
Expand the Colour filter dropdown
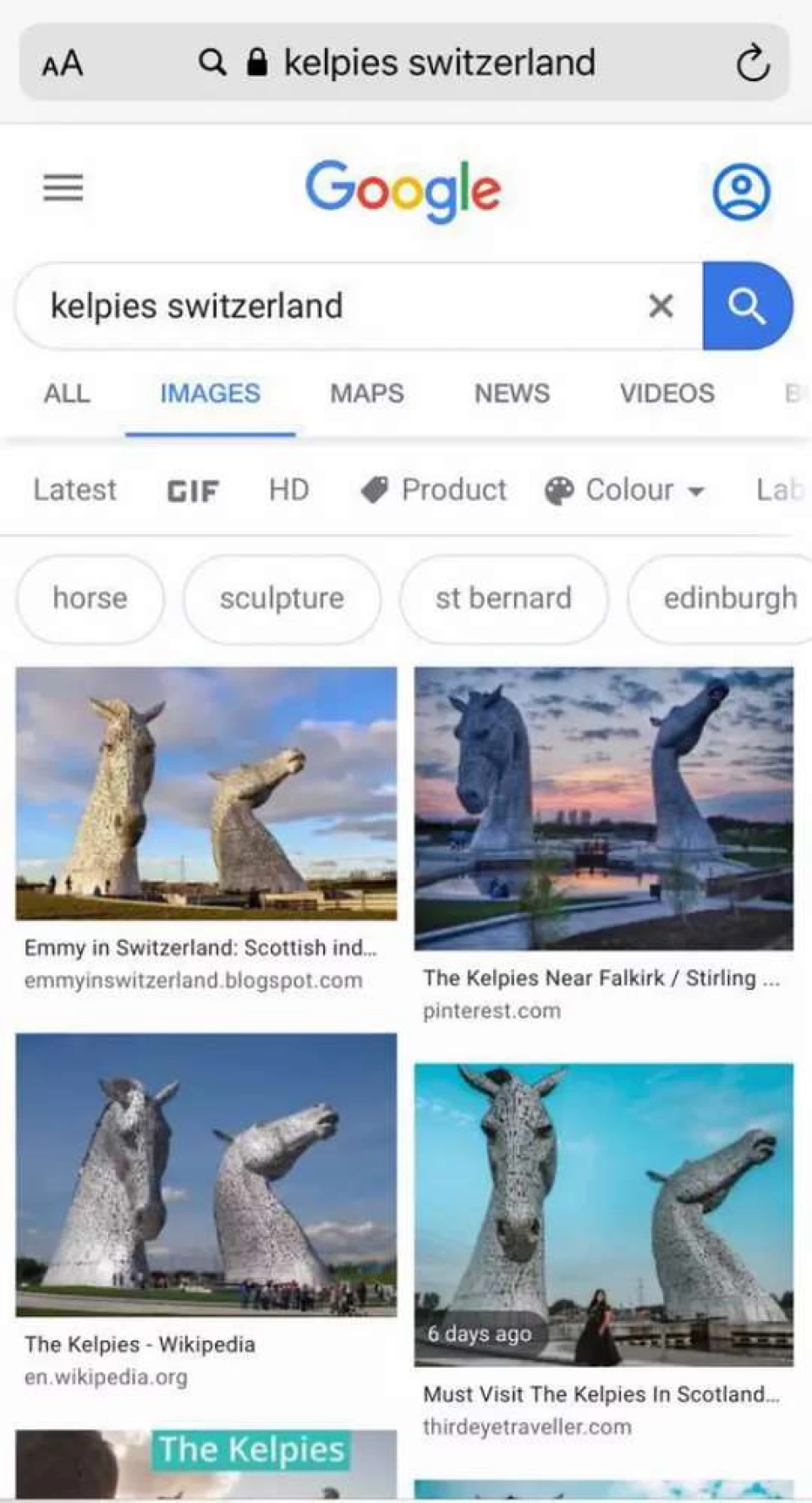click(x=625, y=490)
